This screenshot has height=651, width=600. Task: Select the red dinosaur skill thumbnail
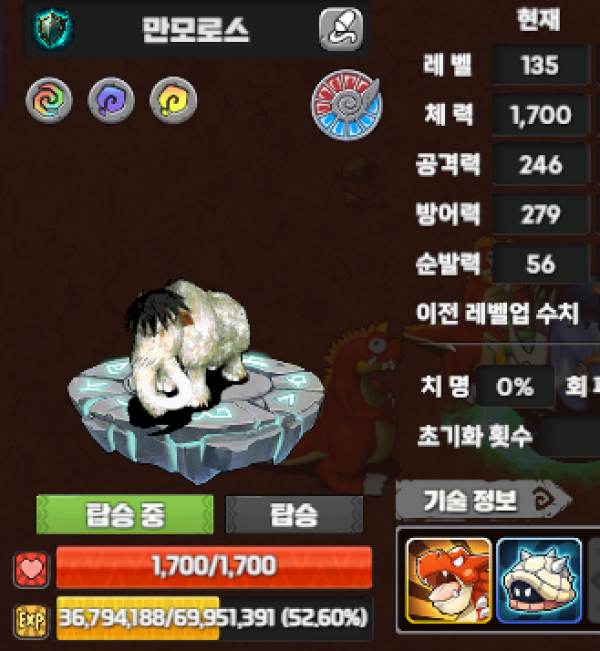[x=449, y=581]
